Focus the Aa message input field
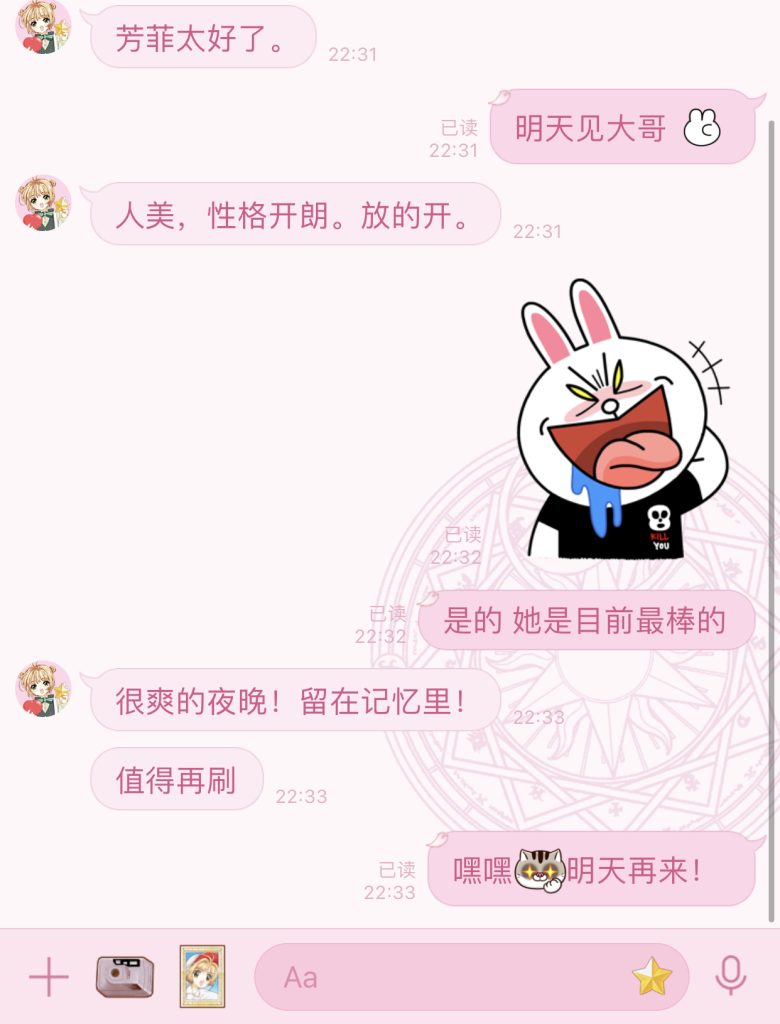 click(x=440, y=977)
